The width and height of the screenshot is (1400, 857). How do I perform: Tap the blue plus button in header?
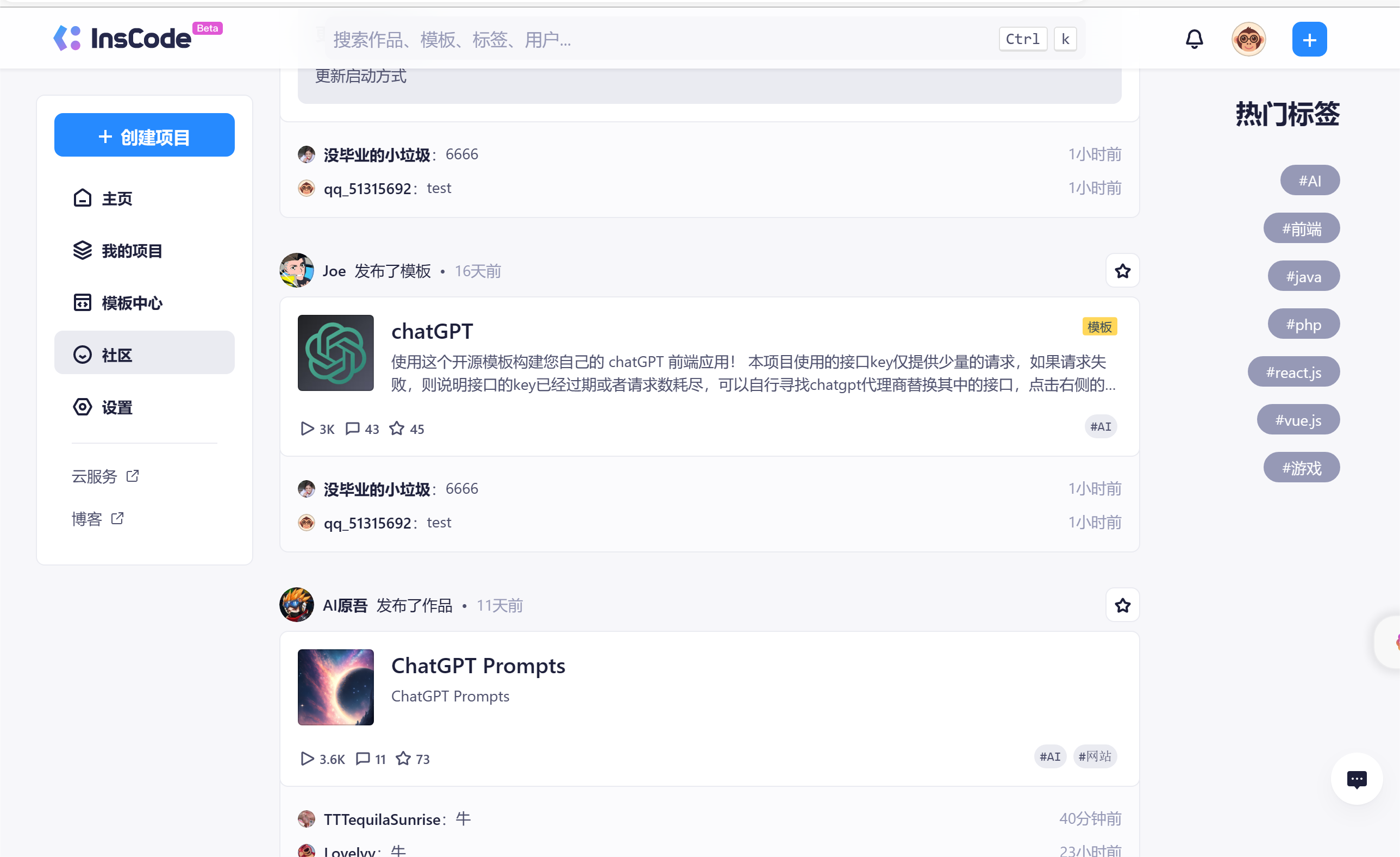1309,39
